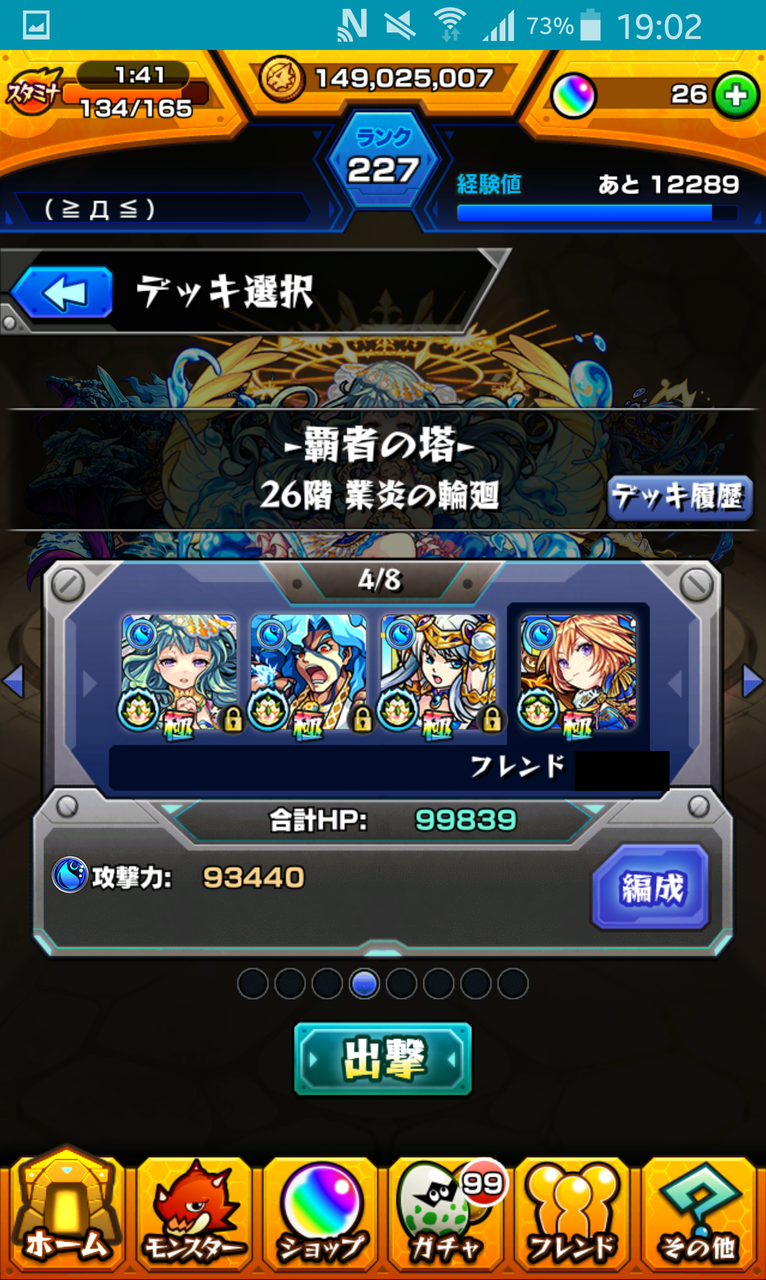766x1280 pixels.
Task: Open the モンスター (Monster) menu icon
Action: pos(191,1212)
